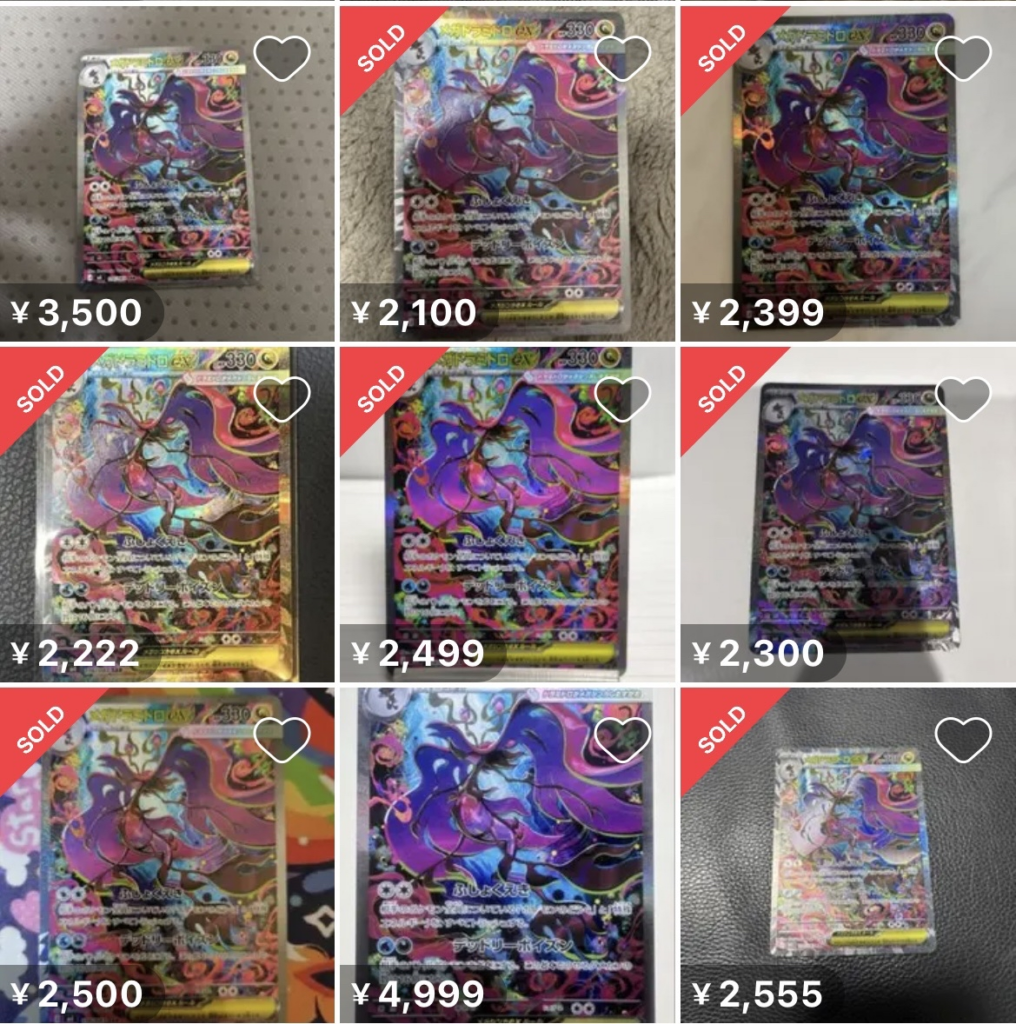Tap heart on the ¥2,300 listing
This screenshot has width=1016, height=1024.
[x=963, y=399]
